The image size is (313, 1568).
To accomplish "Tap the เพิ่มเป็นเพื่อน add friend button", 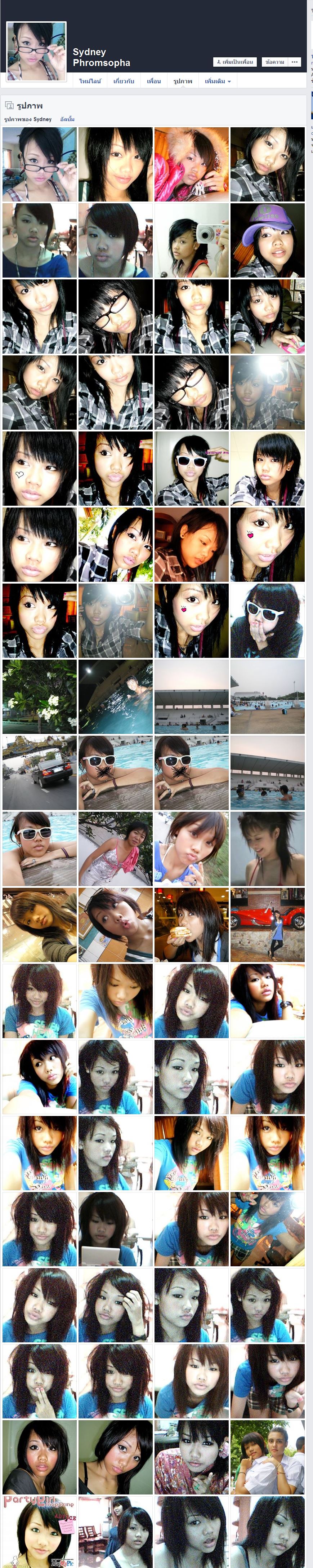I will click(x=234, y=62).
